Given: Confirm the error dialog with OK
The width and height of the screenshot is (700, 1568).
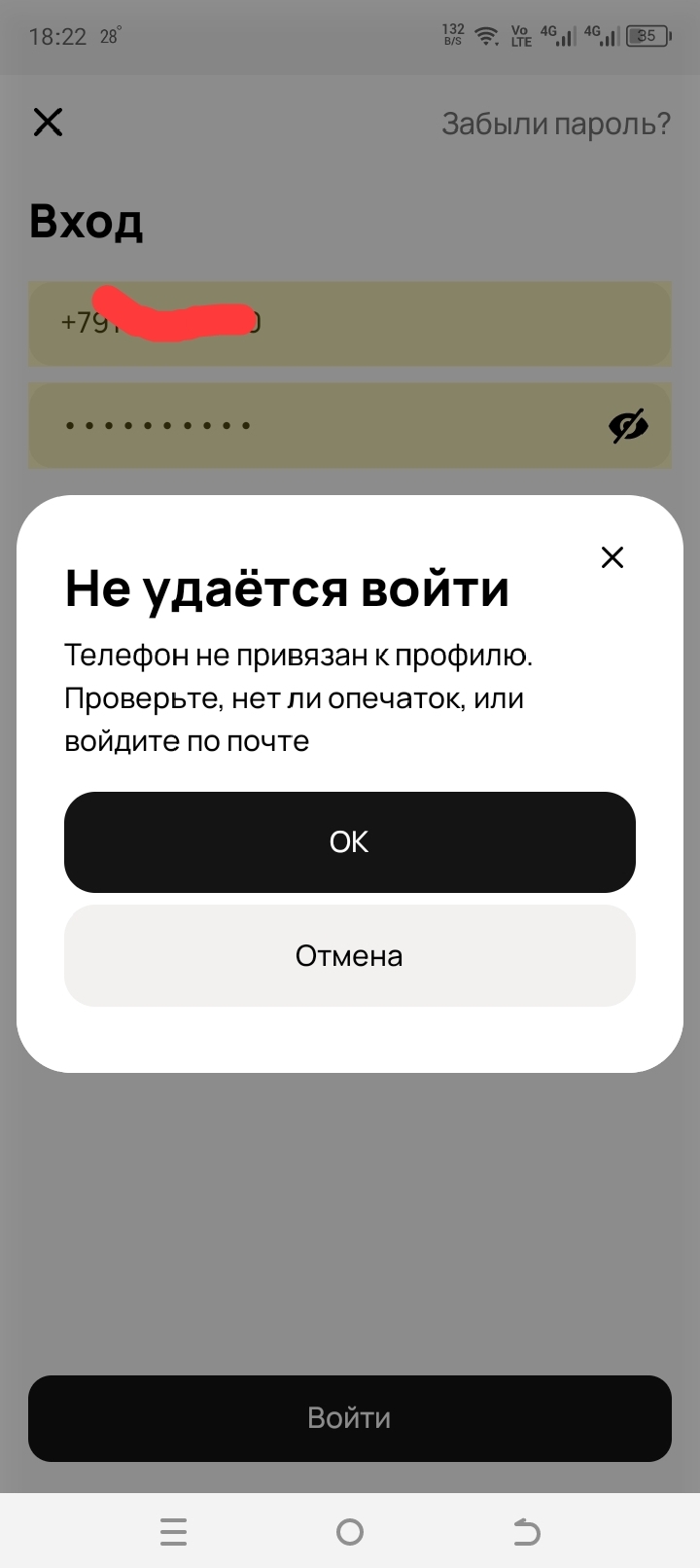Looking at the screenshot, I should point(349,842).
